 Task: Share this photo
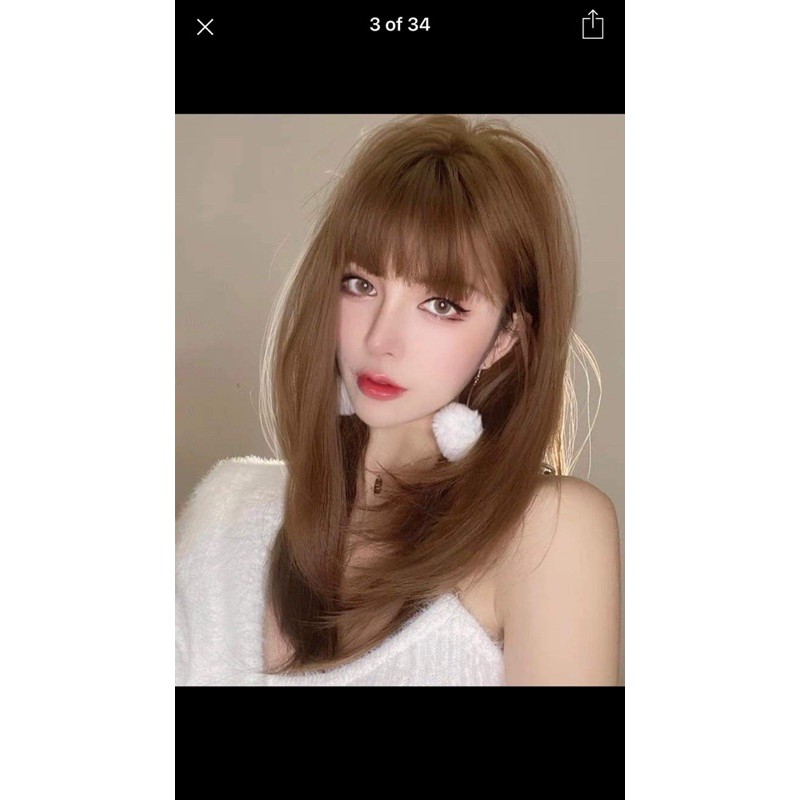pos(593,25)
